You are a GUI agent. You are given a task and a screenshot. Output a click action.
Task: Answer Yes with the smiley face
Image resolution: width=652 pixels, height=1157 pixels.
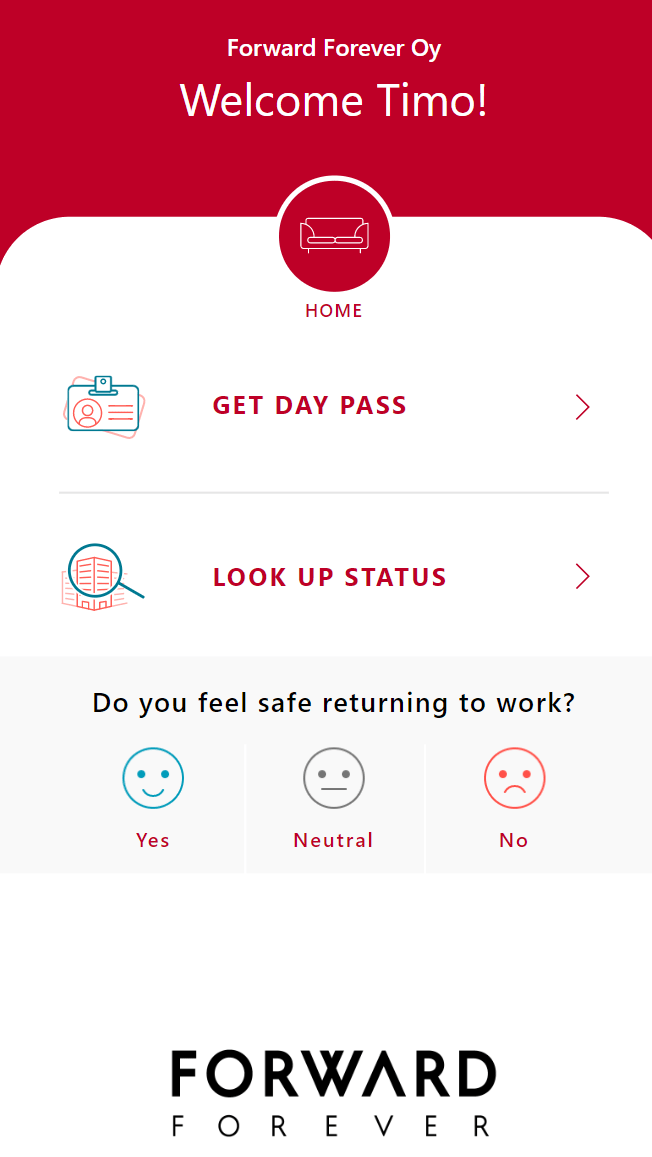click(153, 779)
